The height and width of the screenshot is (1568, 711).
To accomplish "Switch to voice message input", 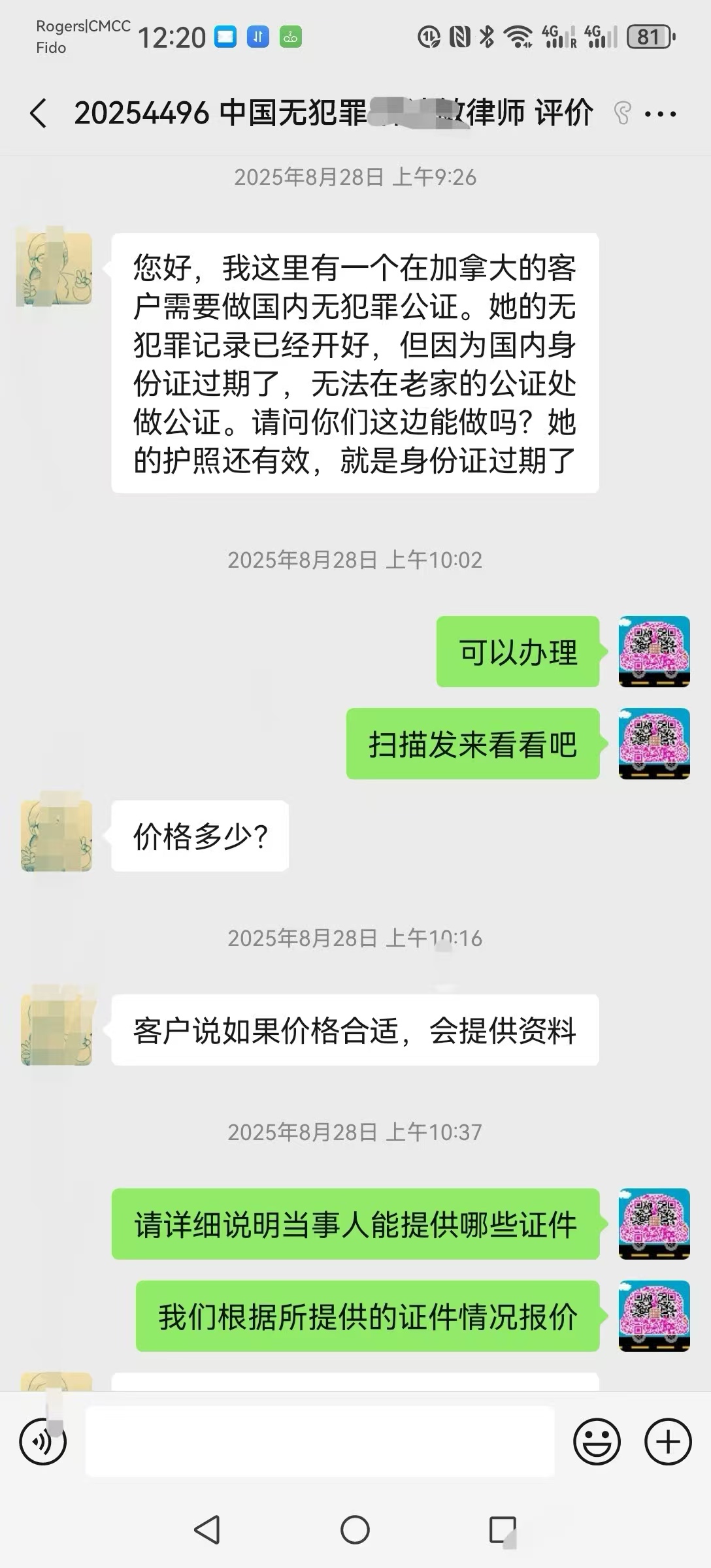I will (x=43, y=1441).
